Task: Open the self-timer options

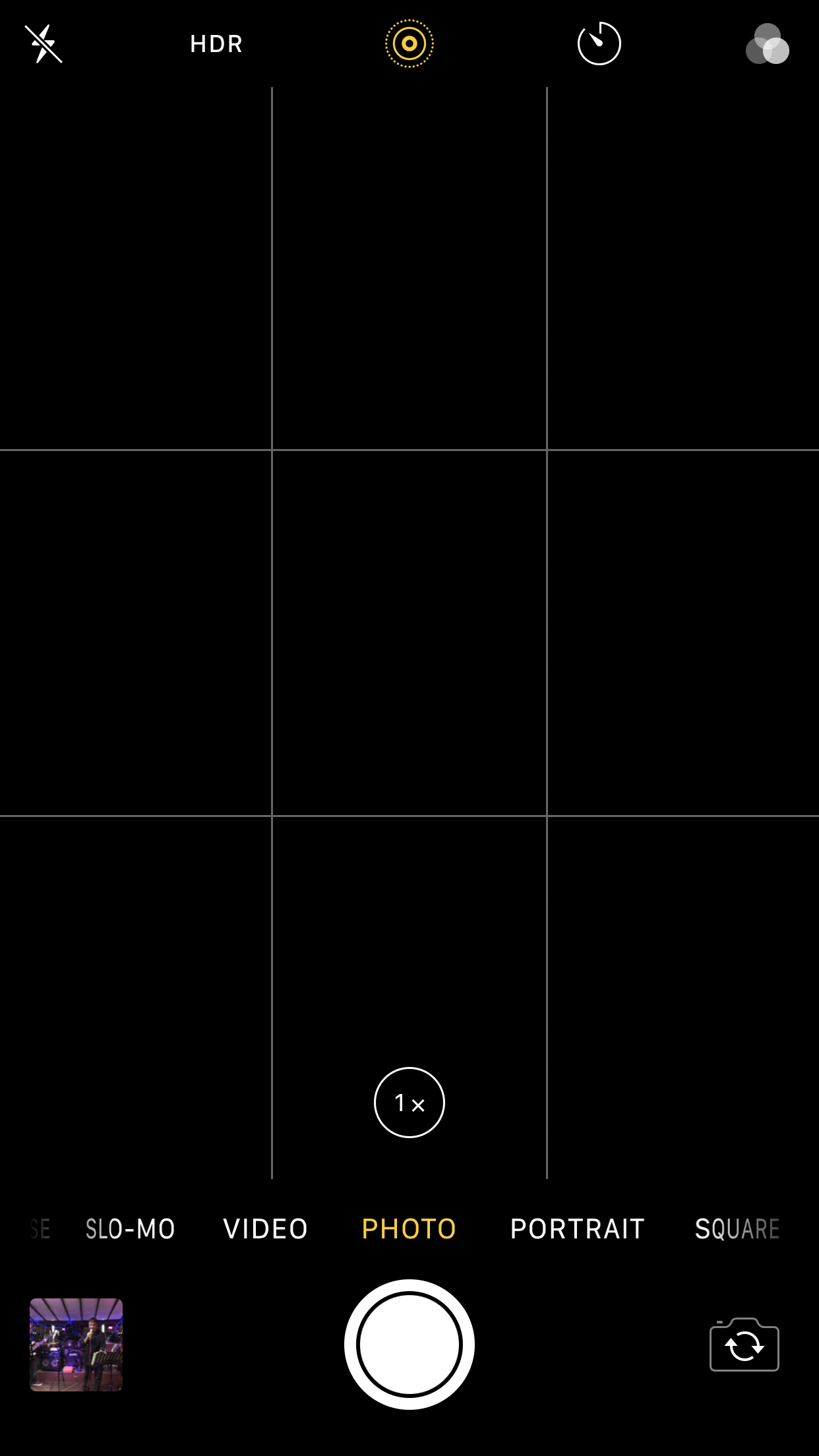Action: (x=599, y=44)
